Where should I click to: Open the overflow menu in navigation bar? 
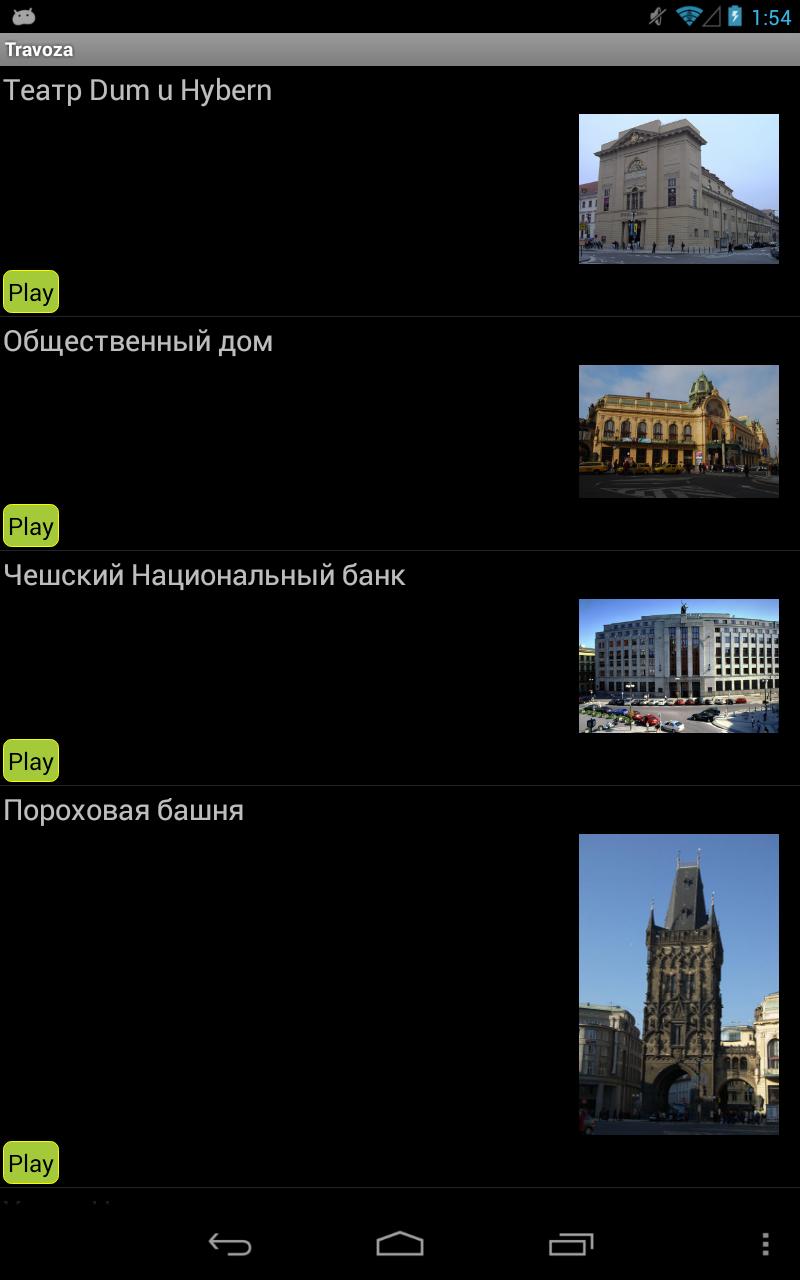(x=765, y=1244)
